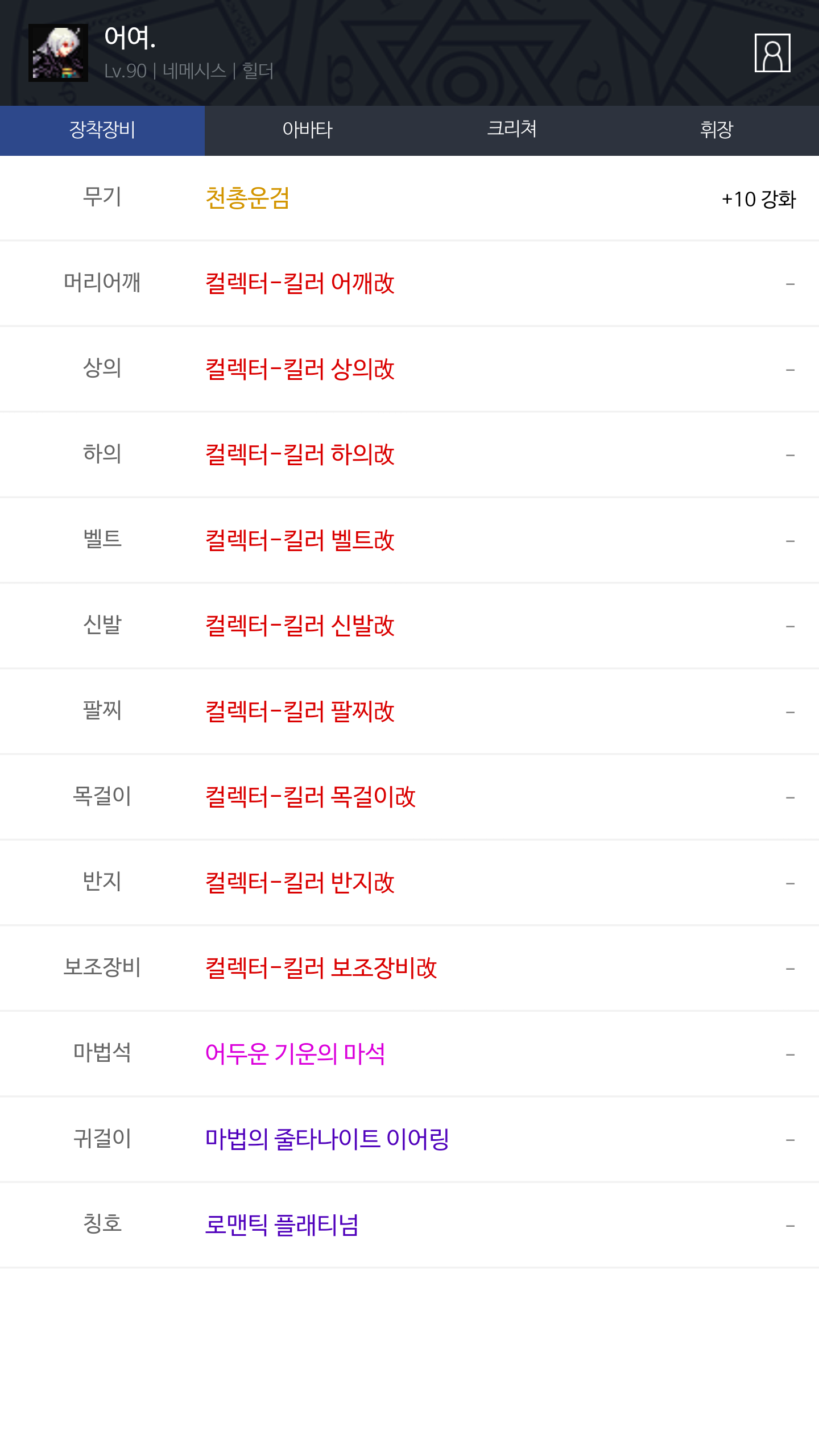The image size is (819, 1456).
Task: Open 컬렉터-킬러 보조장비改 item
Action: pos(409,968)
